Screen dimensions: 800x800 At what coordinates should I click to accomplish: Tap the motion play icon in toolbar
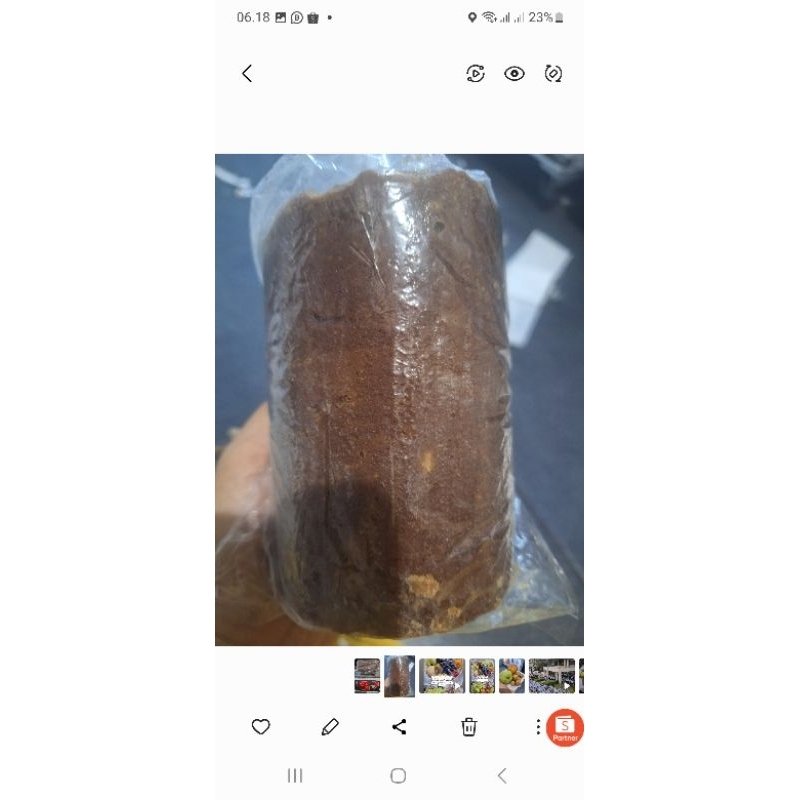(476, 73)
